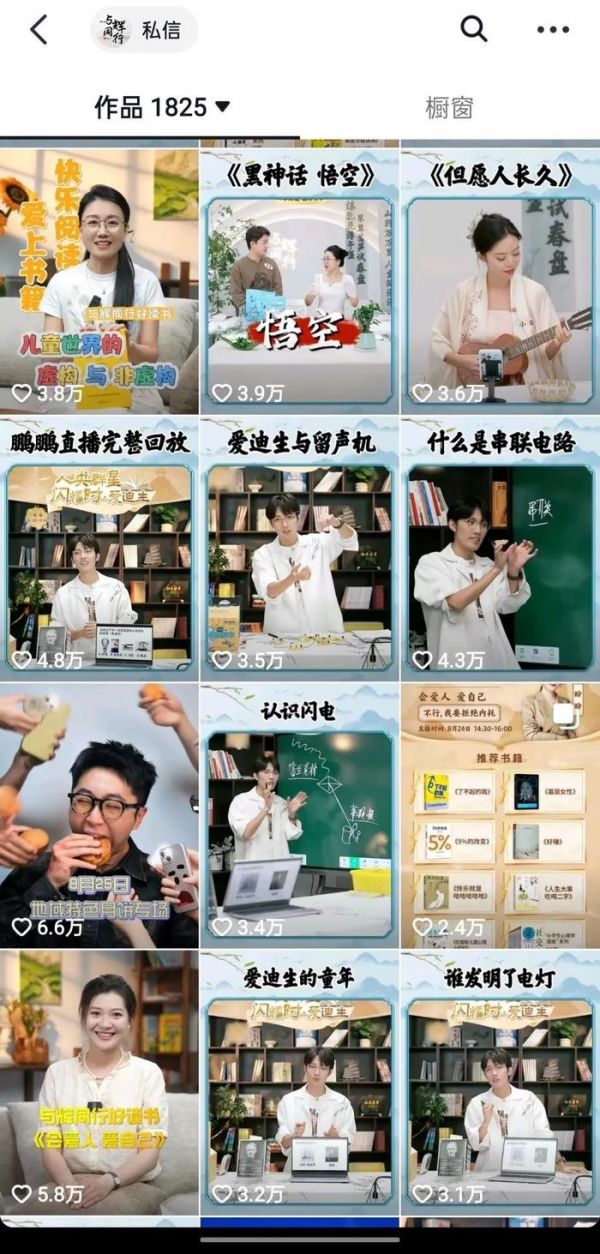The image size is (600, 1254).
Task: Switch to the 橱窗 tab
Action: [x=449, y=108]
